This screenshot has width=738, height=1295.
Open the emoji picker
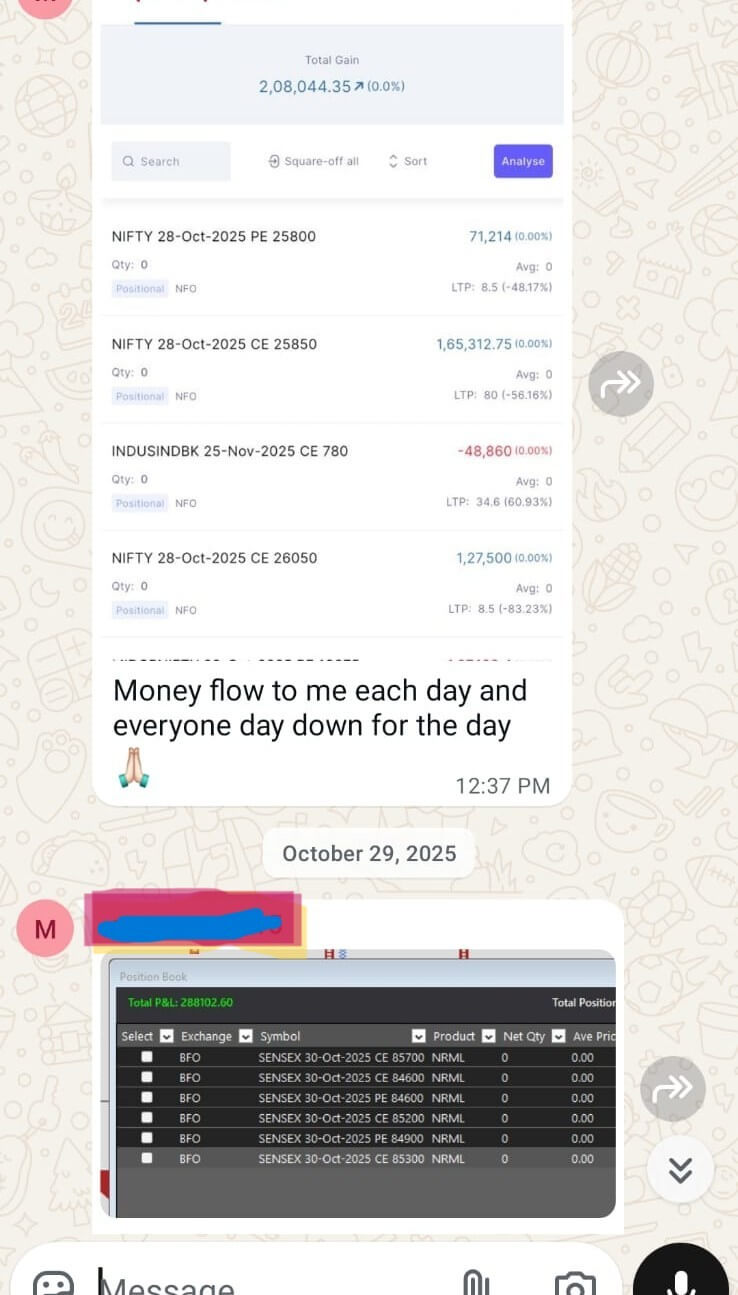pos(53,1283)
